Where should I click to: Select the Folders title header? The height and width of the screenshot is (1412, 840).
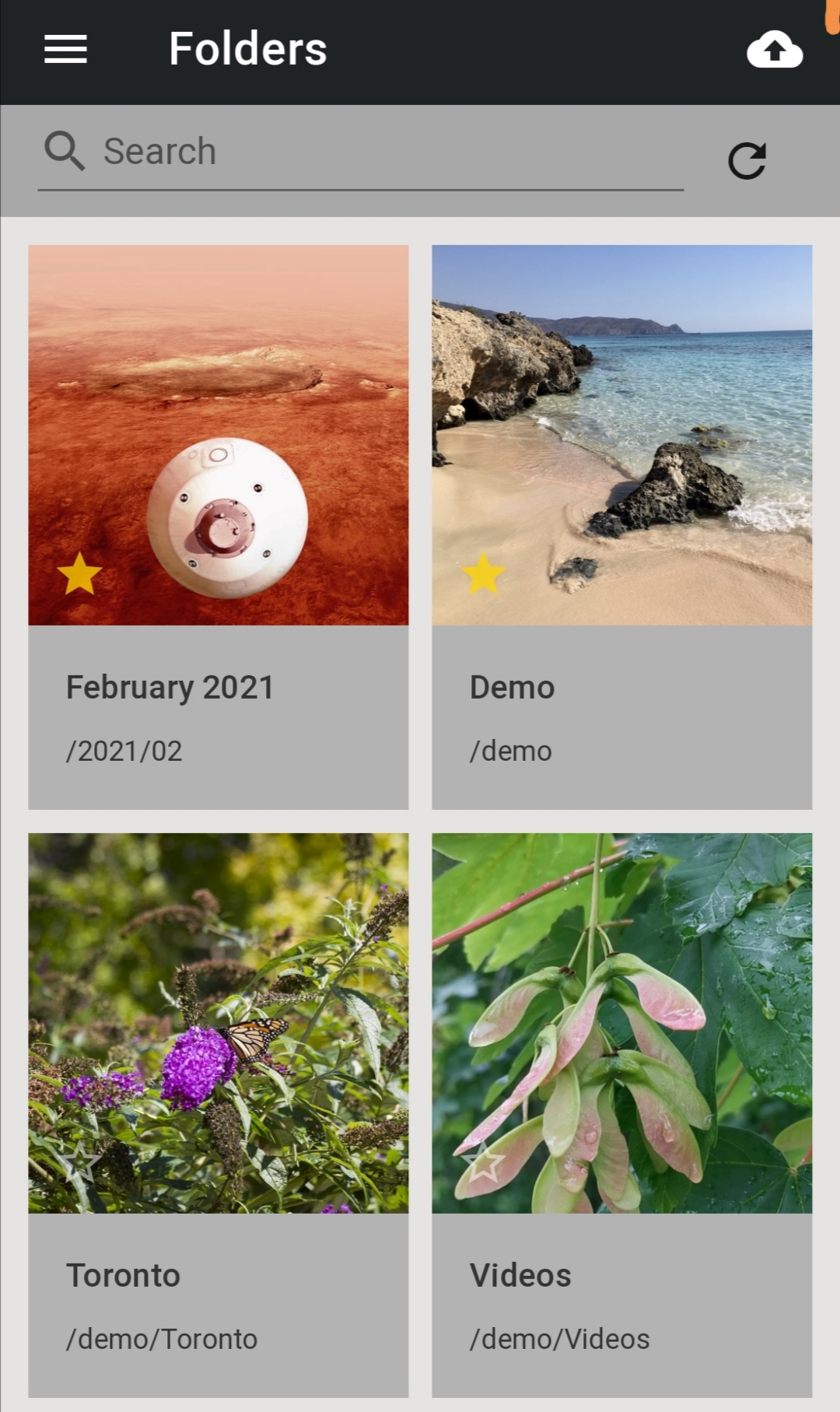247,48
